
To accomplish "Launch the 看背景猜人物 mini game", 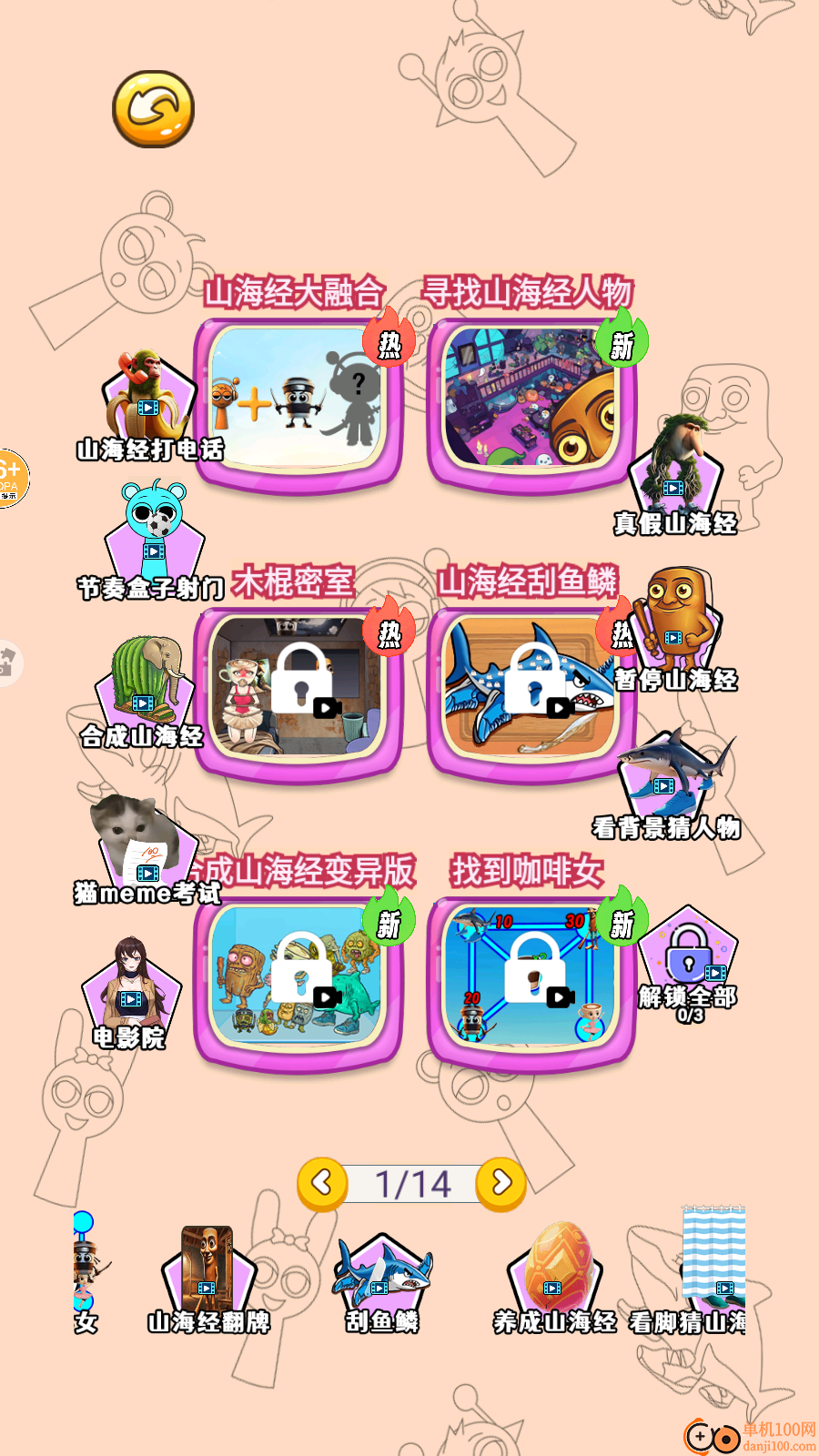I will tap(666, 783).
